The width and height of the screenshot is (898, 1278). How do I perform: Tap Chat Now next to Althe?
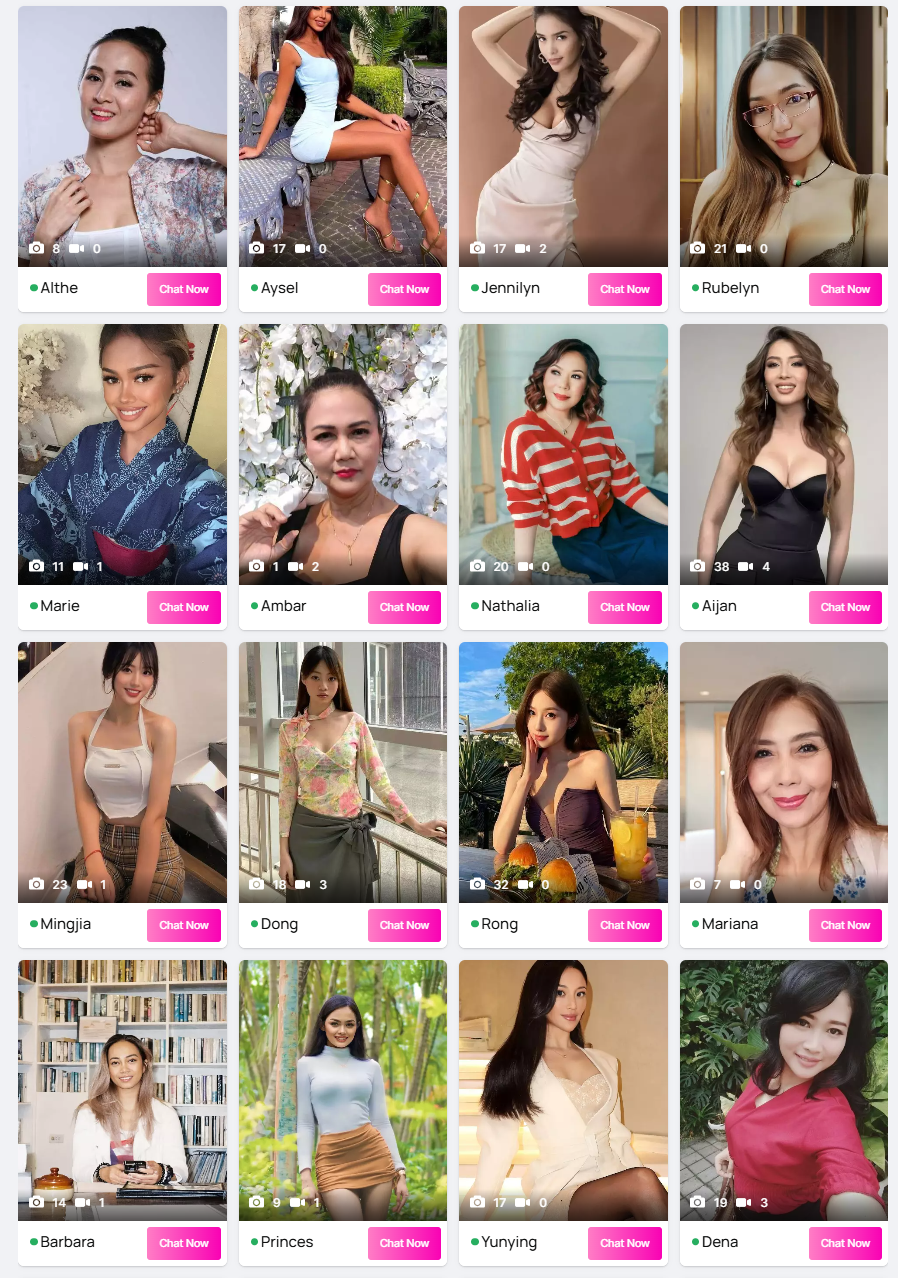[184, 289]
